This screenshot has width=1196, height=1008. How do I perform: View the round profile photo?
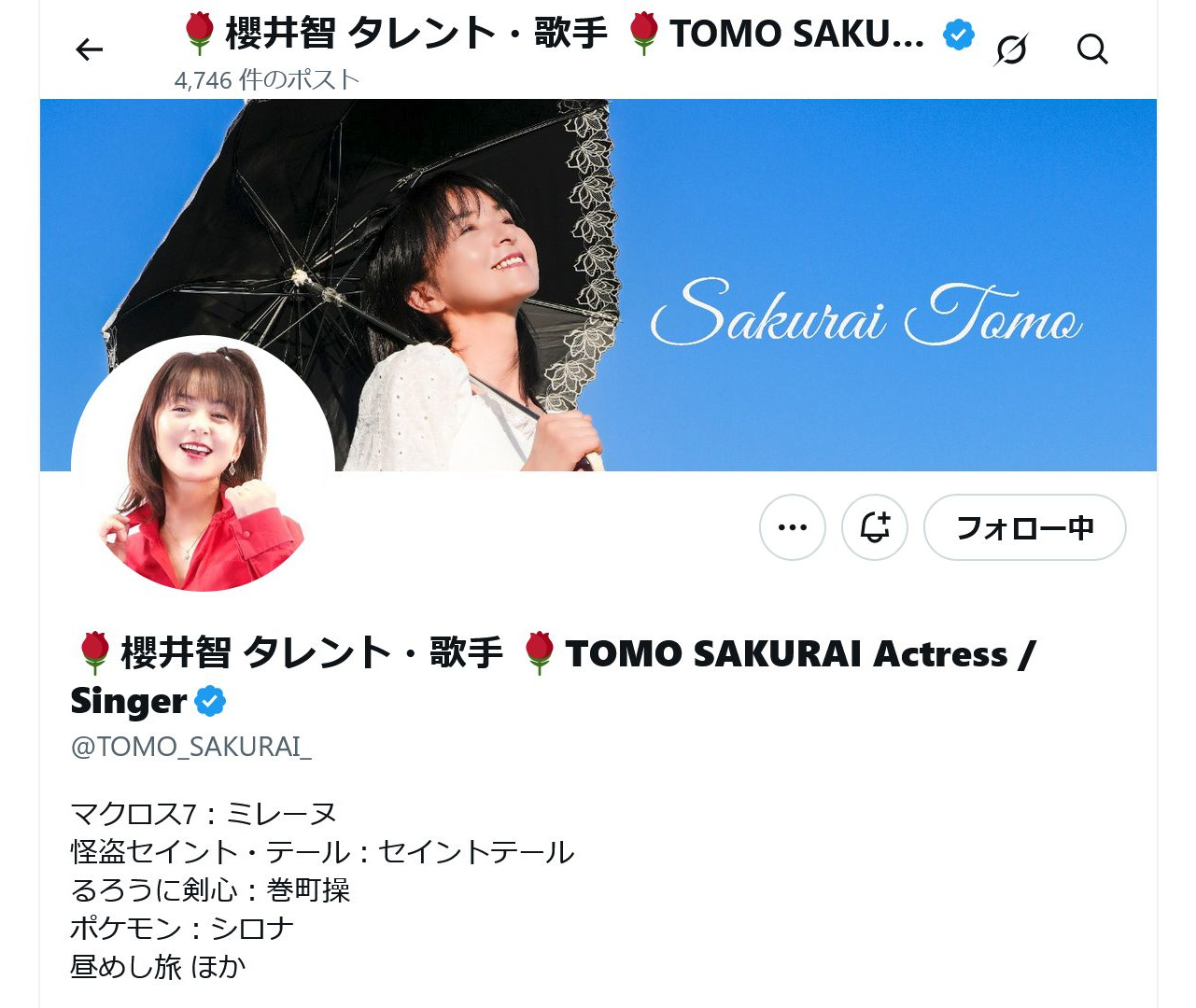[203, 464]
